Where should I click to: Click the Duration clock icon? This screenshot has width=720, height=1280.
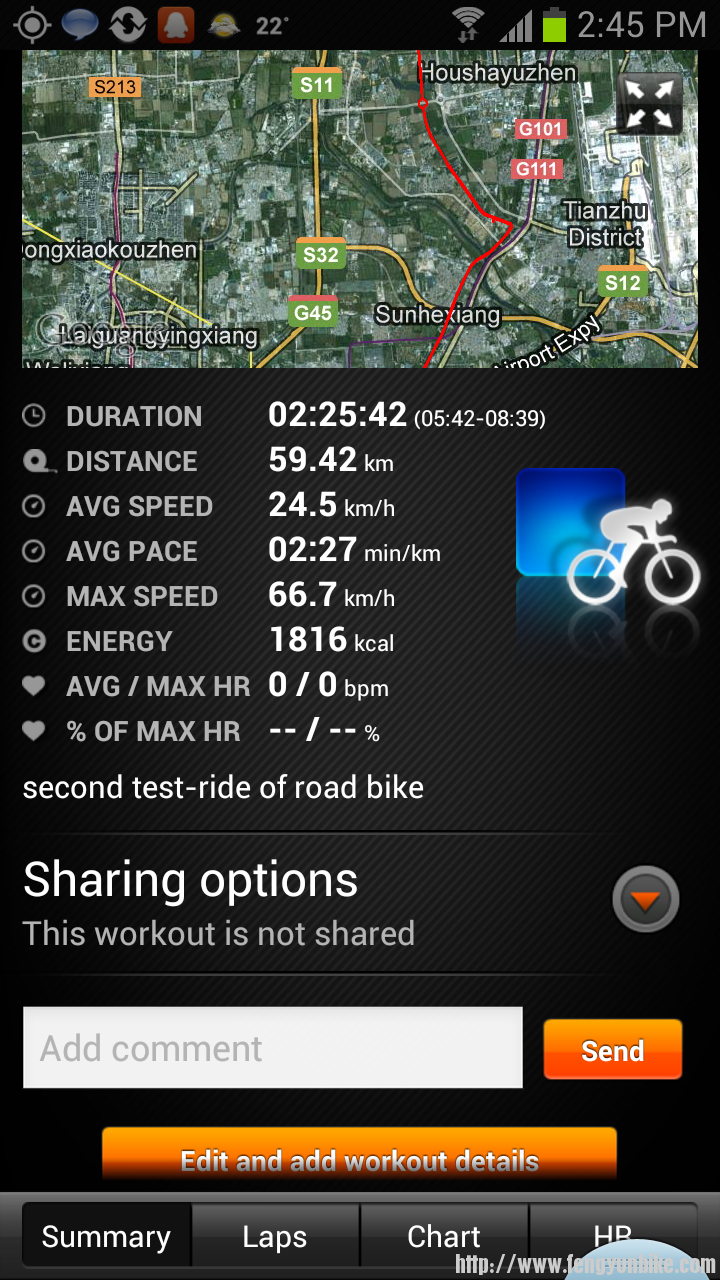coord(33,416)
